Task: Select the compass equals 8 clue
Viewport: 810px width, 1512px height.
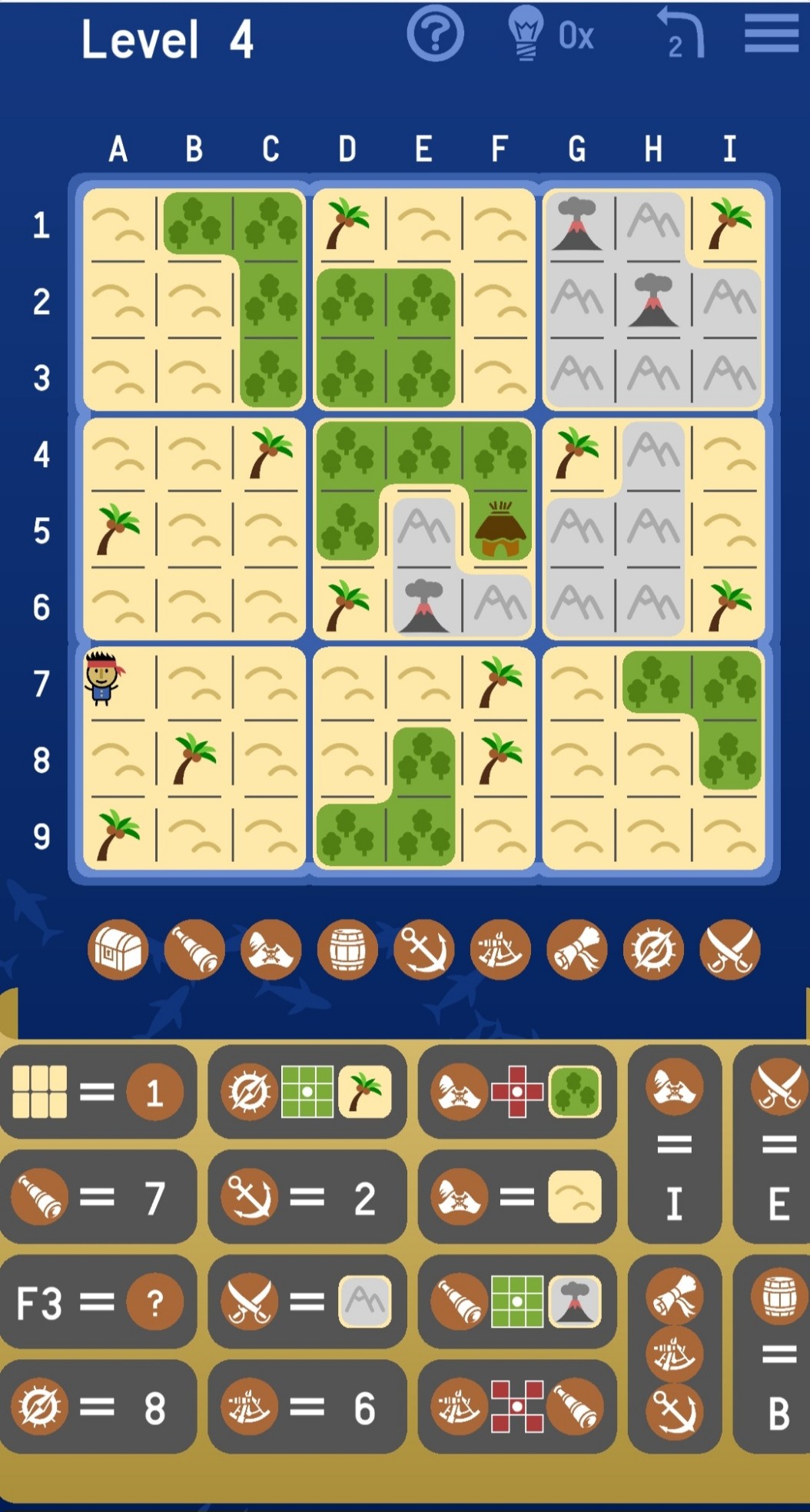Action: (x=98, y=1407)
